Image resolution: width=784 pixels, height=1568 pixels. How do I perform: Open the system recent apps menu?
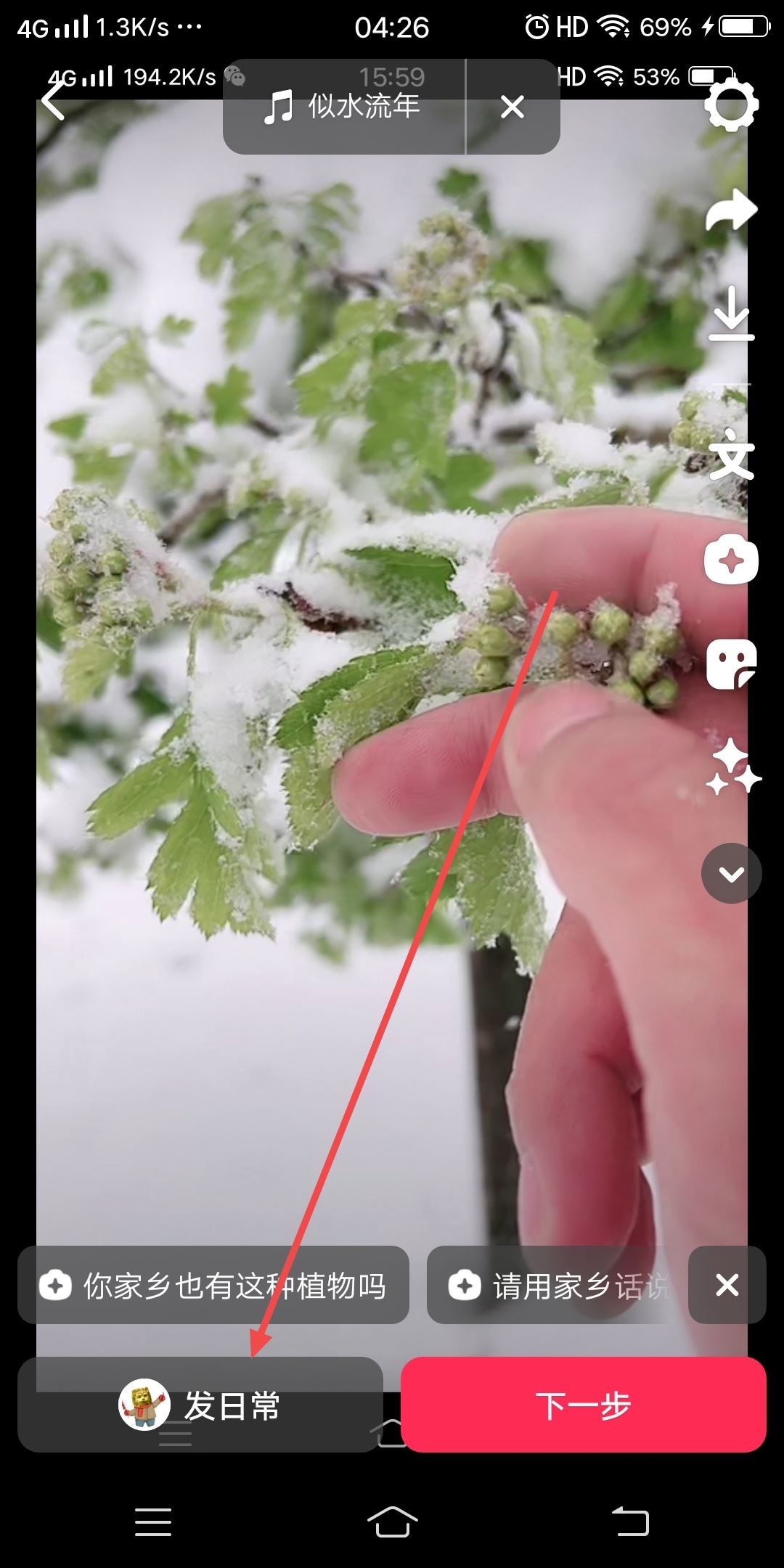(153, 1522)
